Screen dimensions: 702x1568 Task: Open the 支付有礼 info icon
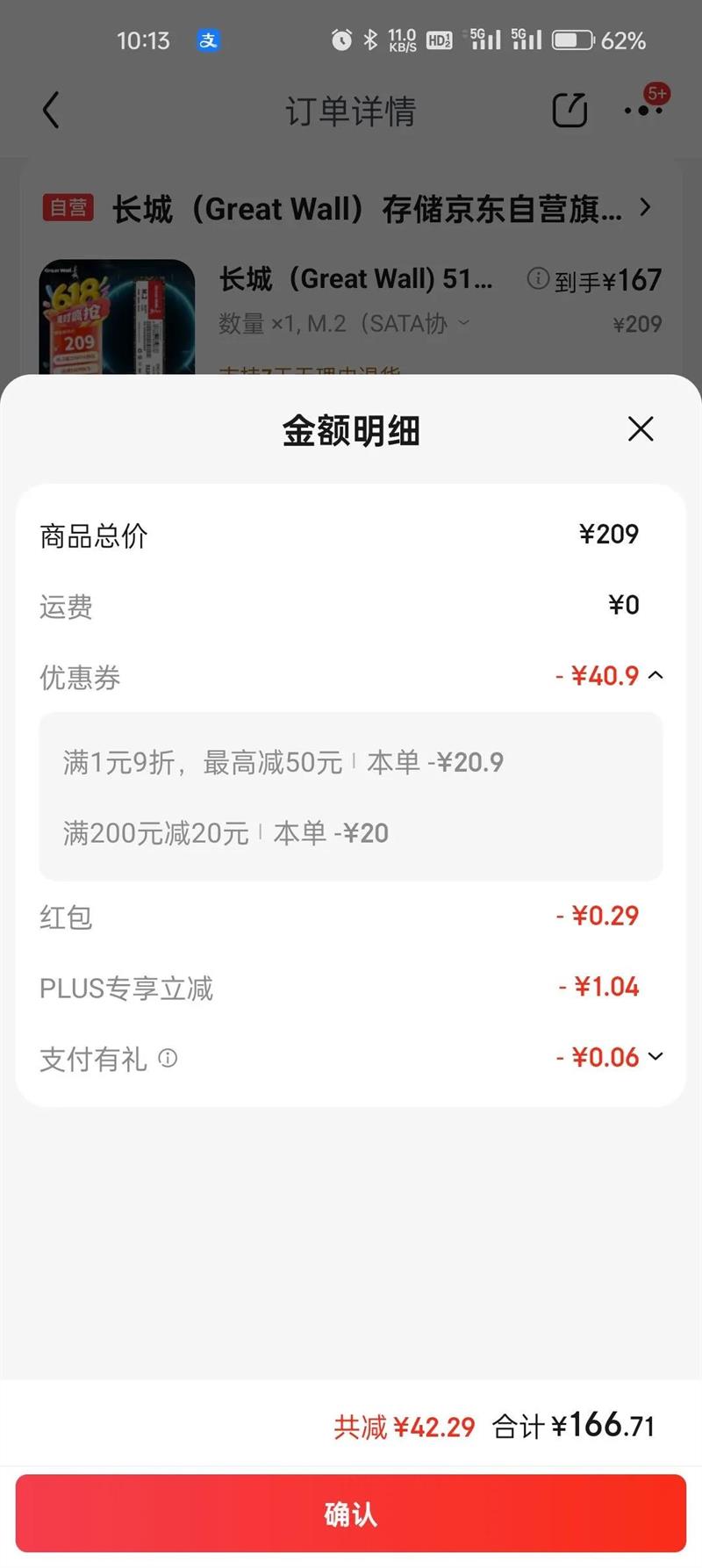click(168, 1059)
